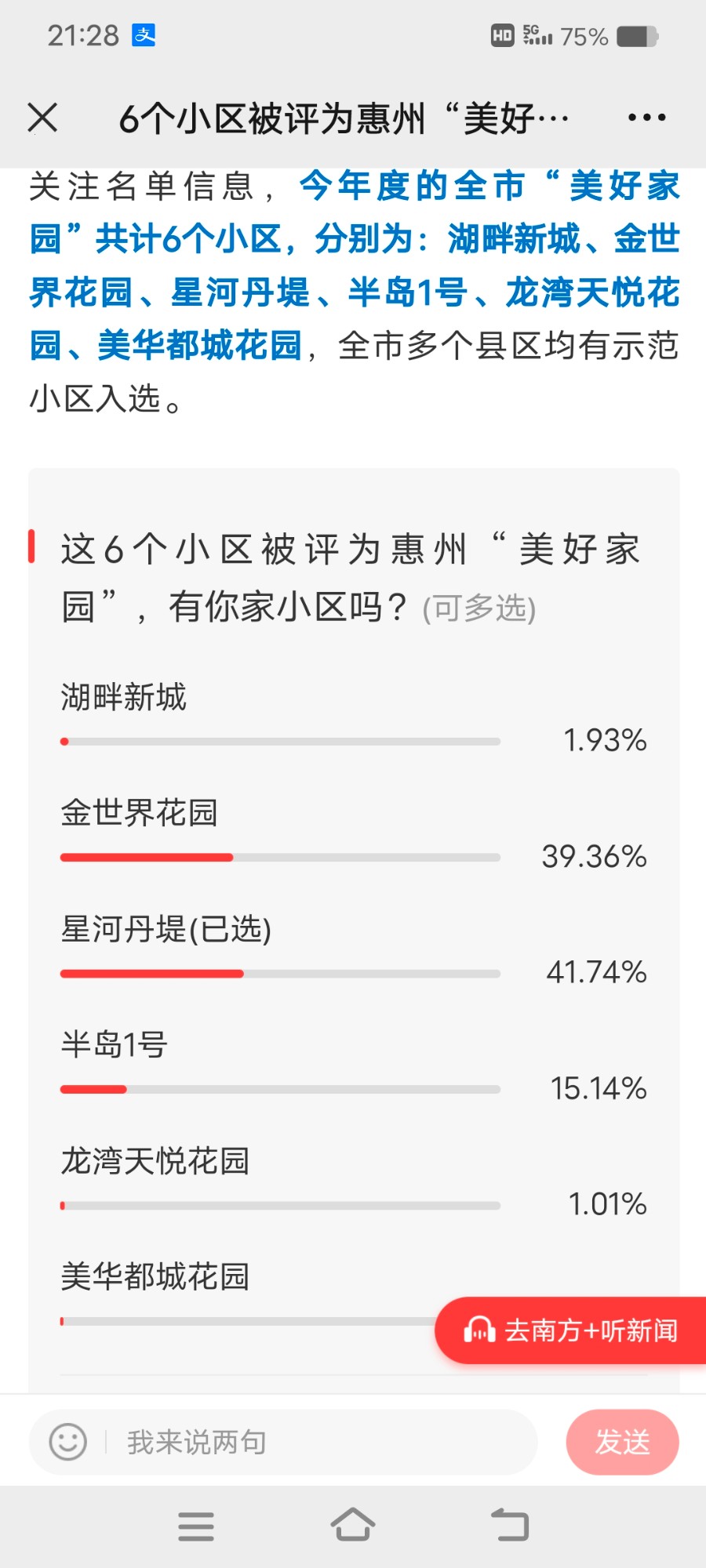Screen dimensions: 706x1568
Task: Tap the 去南方+听新闻 floating button
Action: [x=571, y=1330]
